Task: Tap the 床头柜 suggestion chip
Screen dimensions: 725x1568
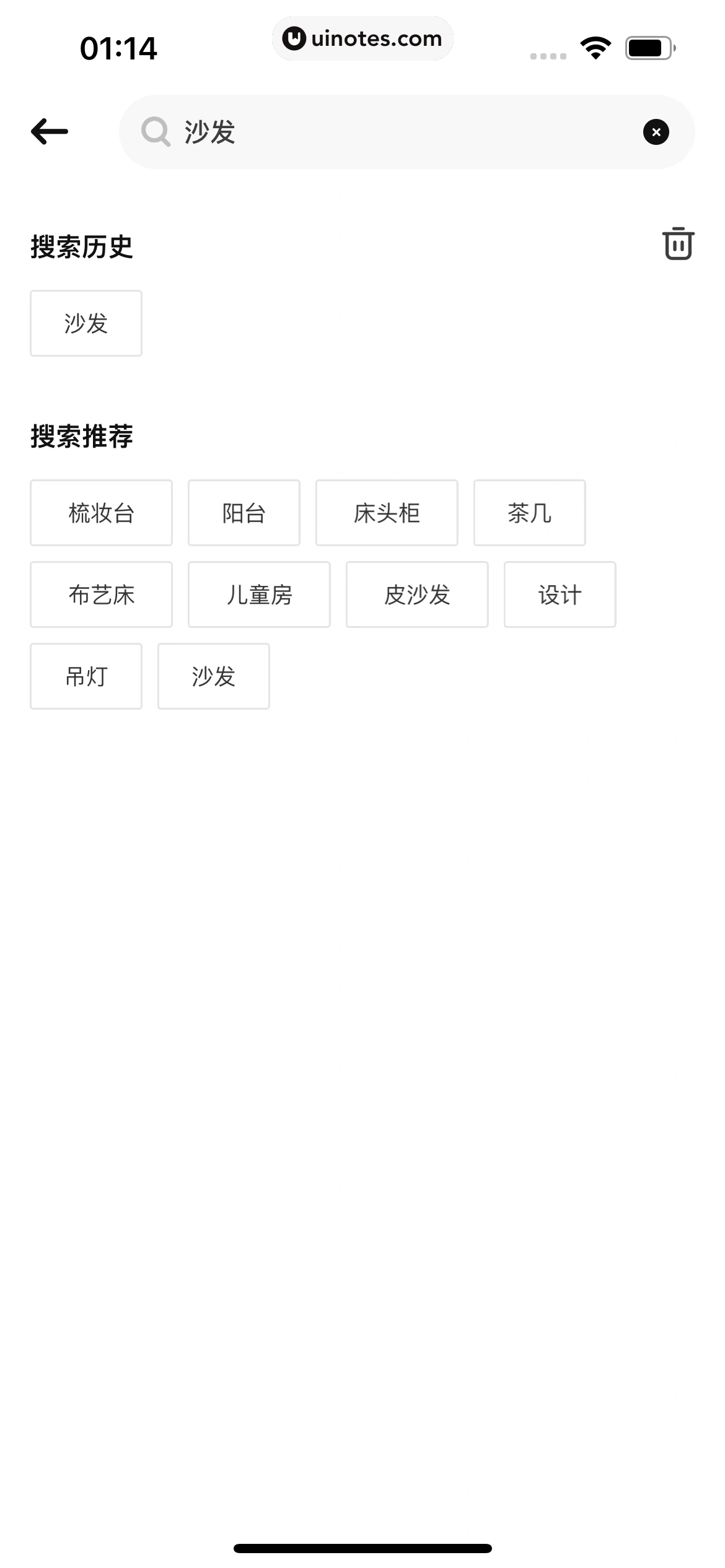Action: click(386, 512)
